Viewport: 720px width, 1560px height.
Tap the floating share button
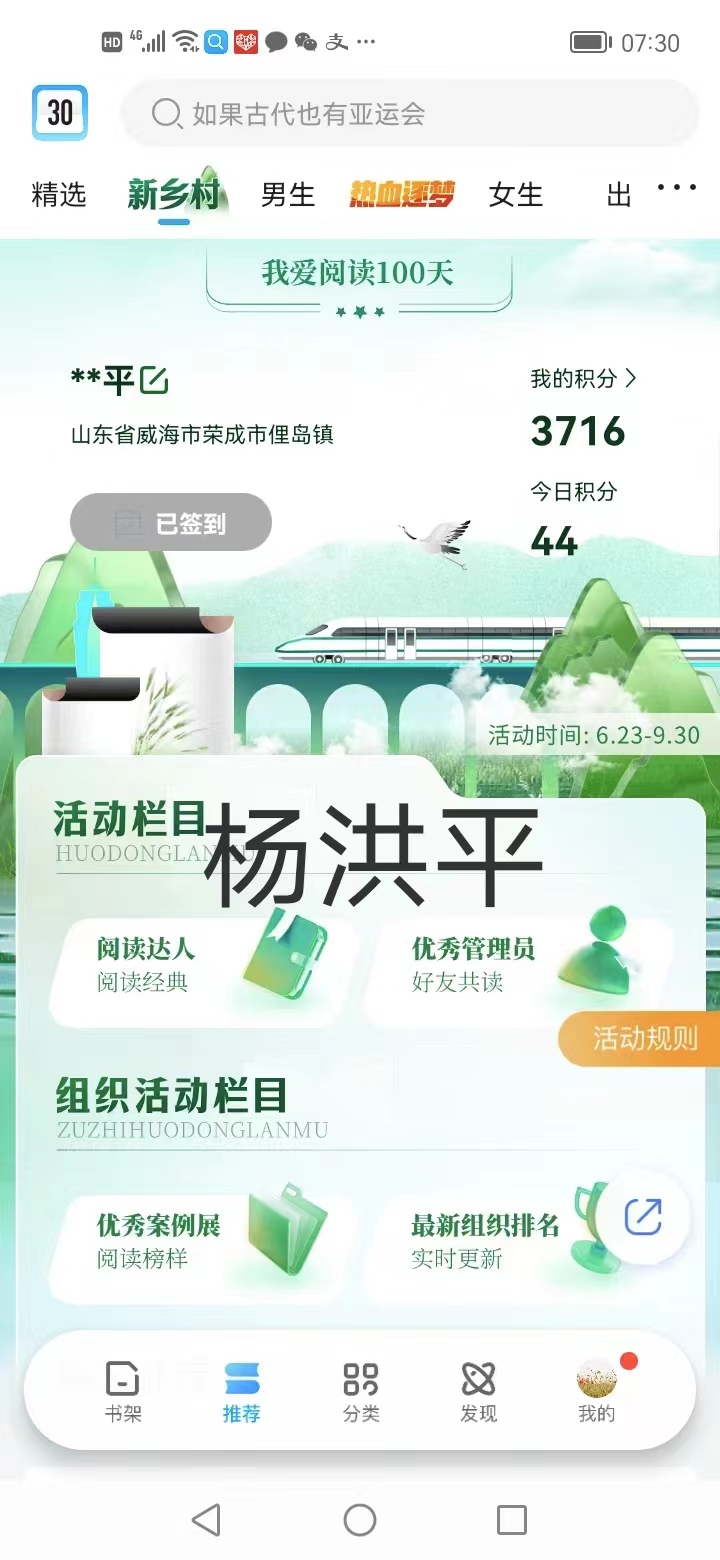643,1217
